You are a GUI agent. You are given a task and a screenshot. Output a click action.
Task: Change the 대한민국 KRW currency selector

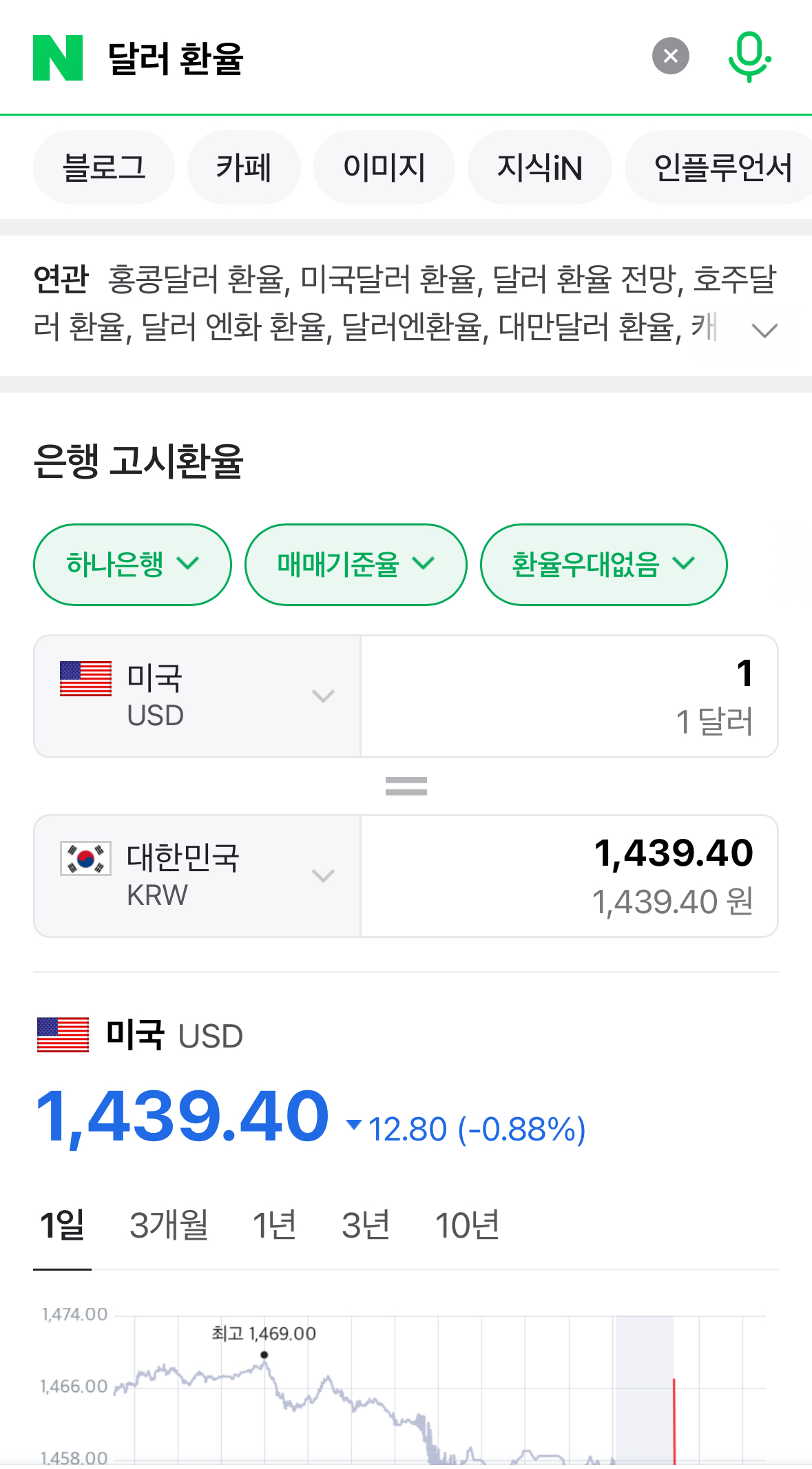(x=197, y=876)
